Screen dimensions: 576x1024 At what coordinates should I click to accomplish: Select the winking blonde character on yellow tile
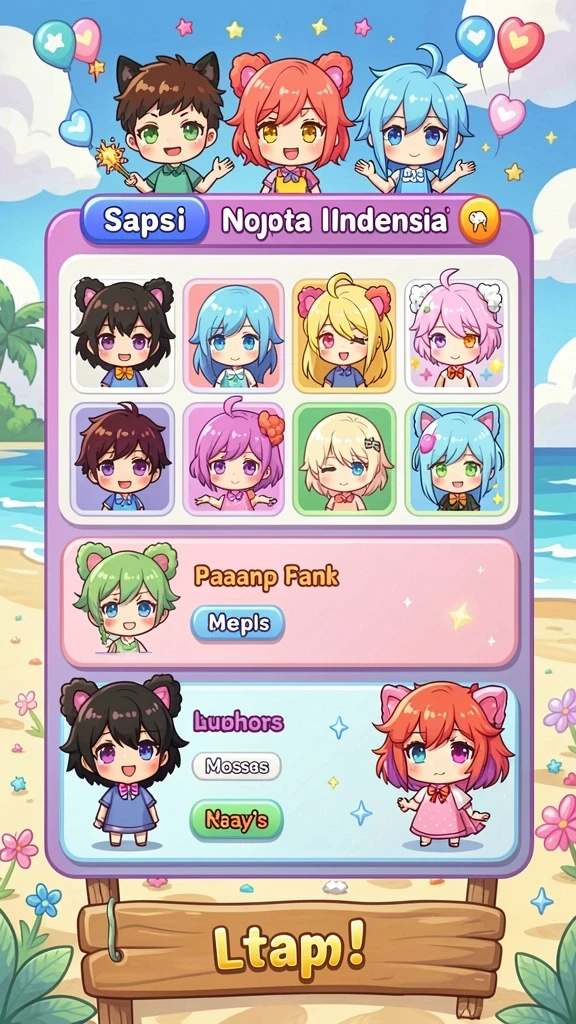click(344, 335)
